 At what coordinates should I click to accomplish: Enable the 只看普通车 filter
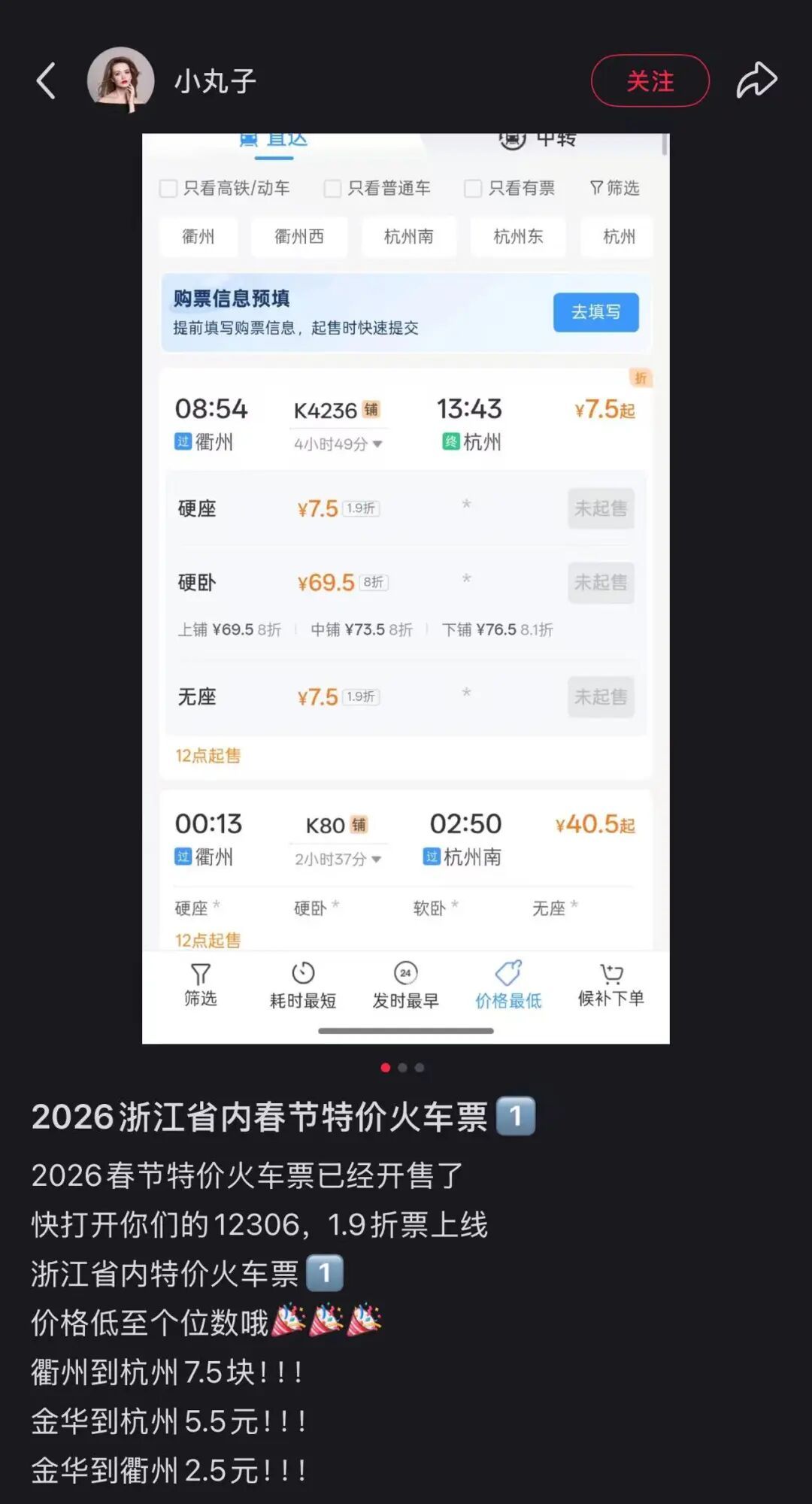pyautogui.click(x=331, y=188)
